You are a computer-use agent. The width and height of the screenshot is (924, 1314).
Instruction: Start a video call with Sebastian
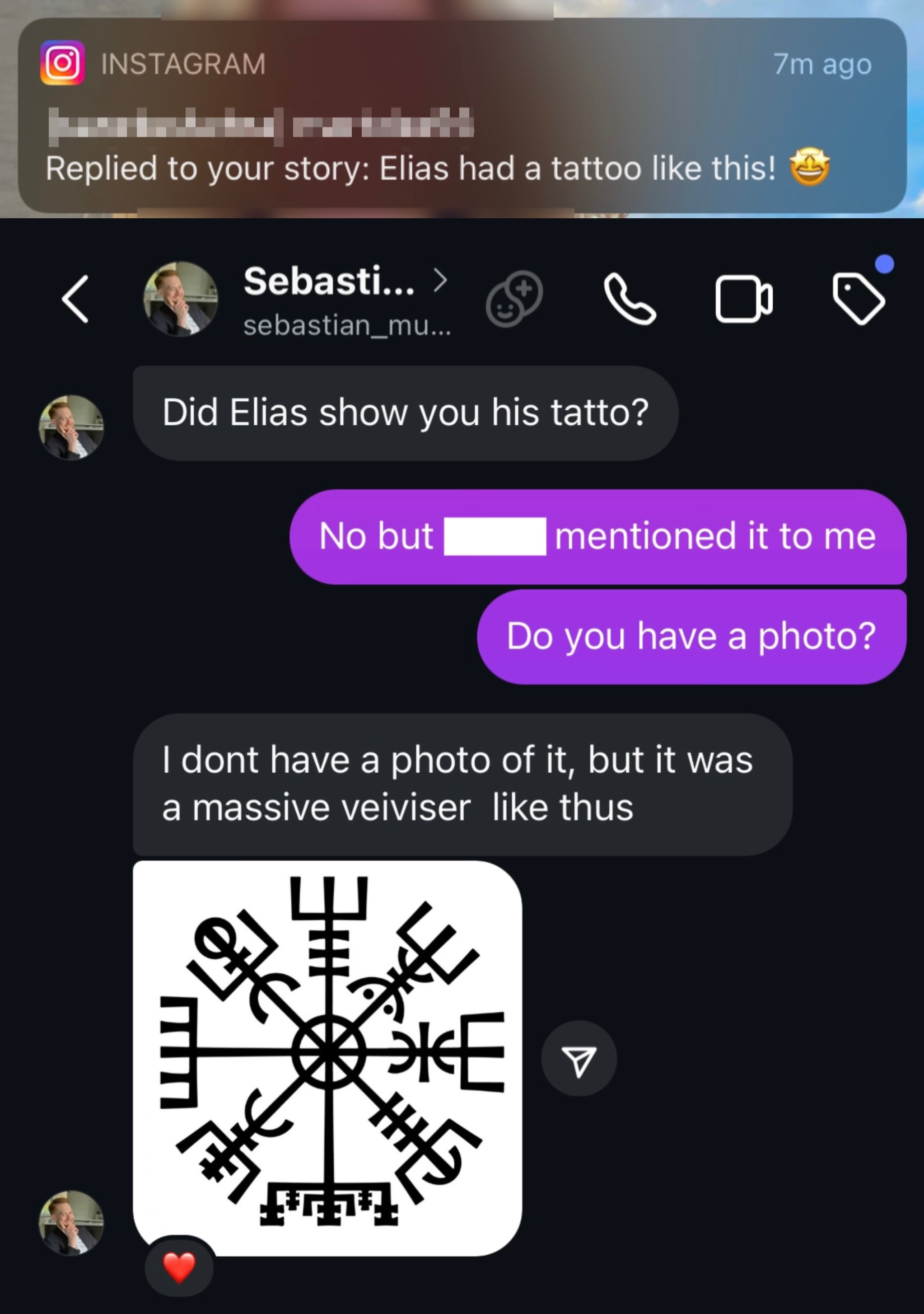tap(744, 299)
